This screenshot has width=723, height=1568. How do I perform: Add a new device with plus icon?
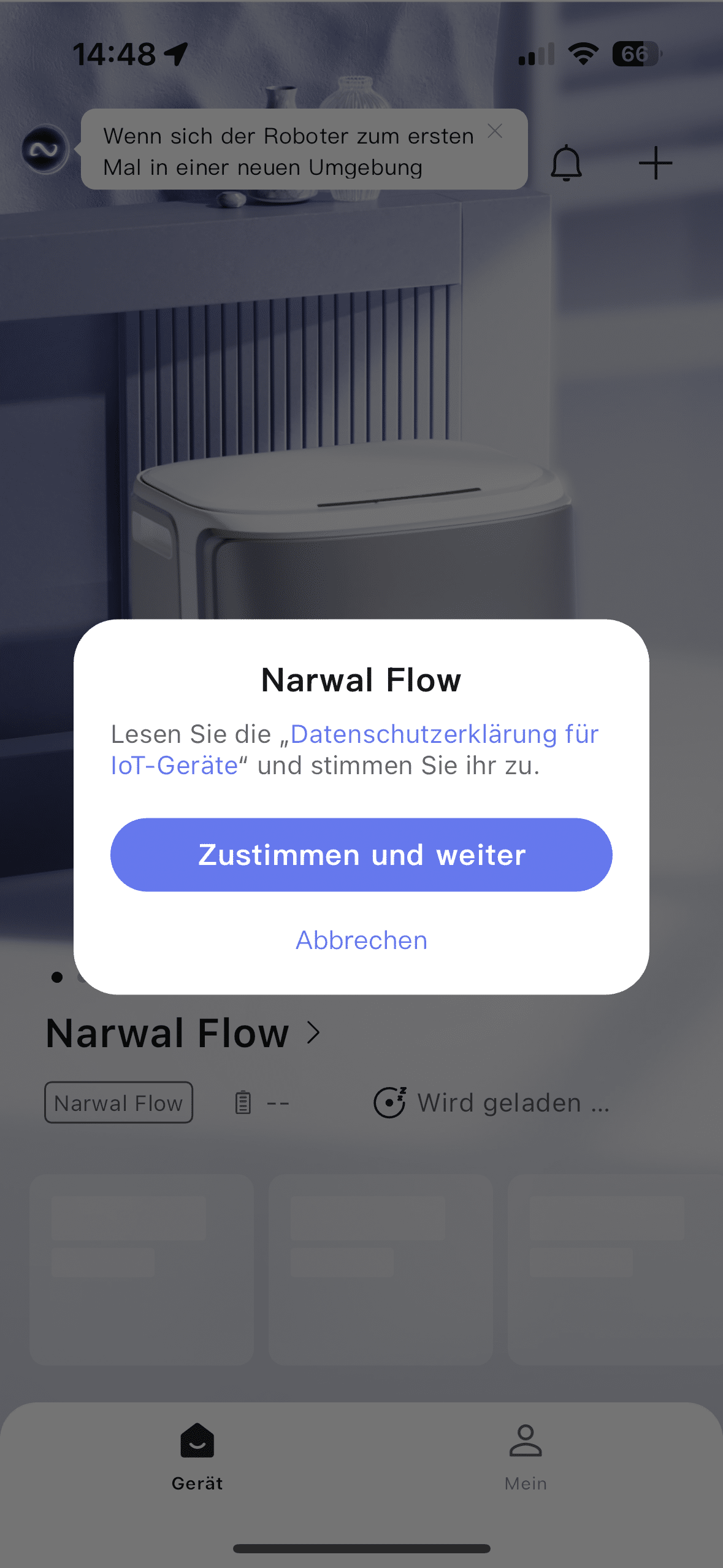655,163
